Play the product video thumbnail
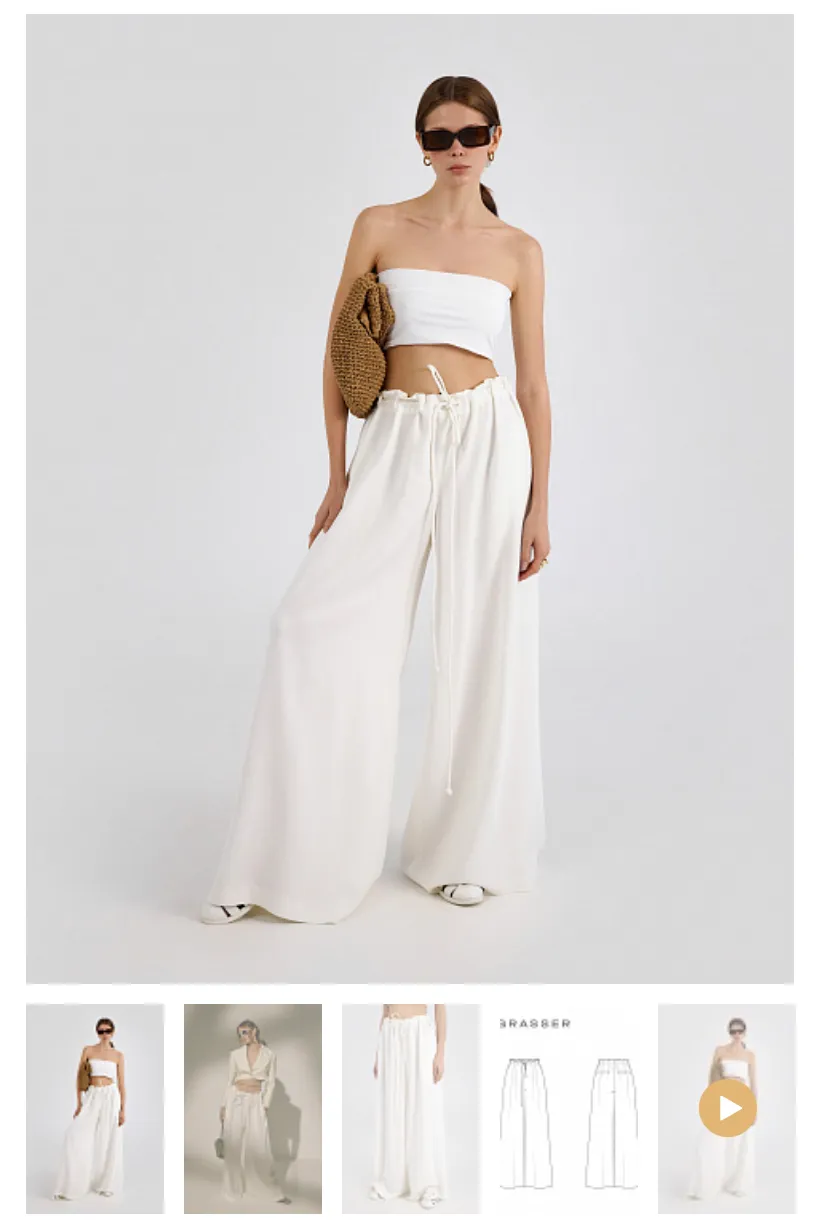Image resolution: width=824 pixels, height=1232 pixels. coord(727,1108)
